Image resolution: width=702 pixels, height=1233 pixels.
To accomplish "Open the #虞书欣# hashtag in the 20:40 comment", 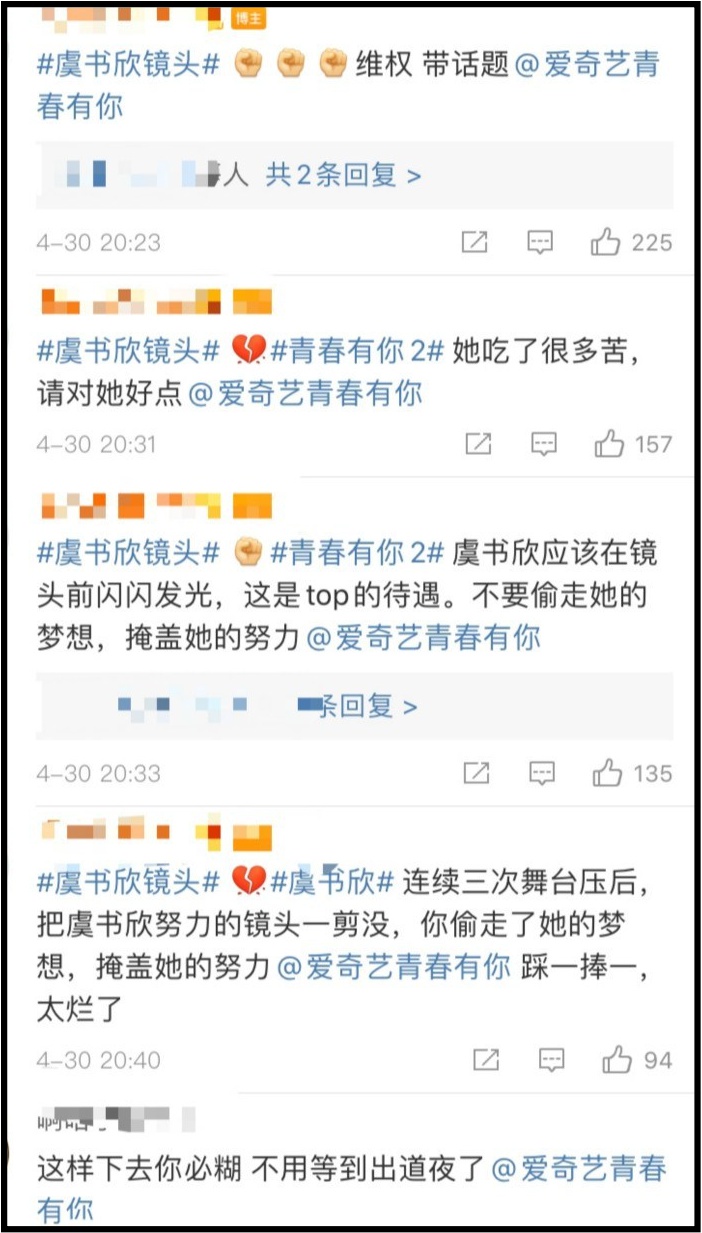I will 335,883.
